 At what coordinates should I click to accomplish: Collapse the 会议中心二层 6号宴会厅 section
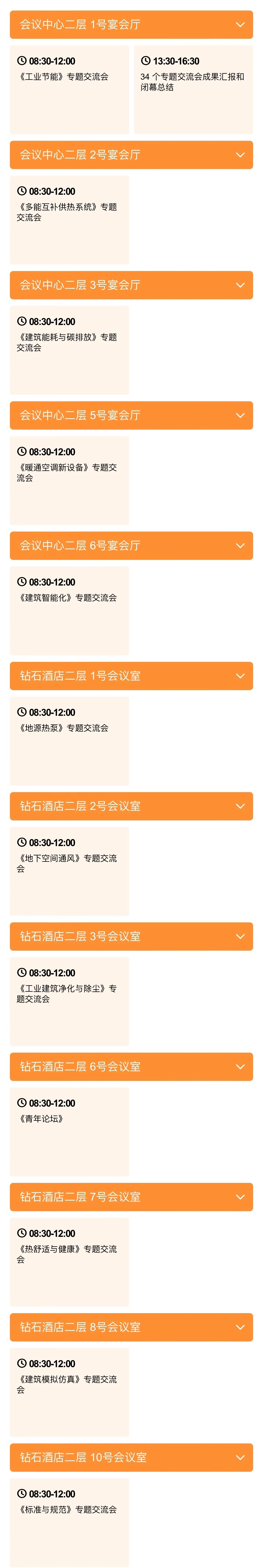pos(131,545)
